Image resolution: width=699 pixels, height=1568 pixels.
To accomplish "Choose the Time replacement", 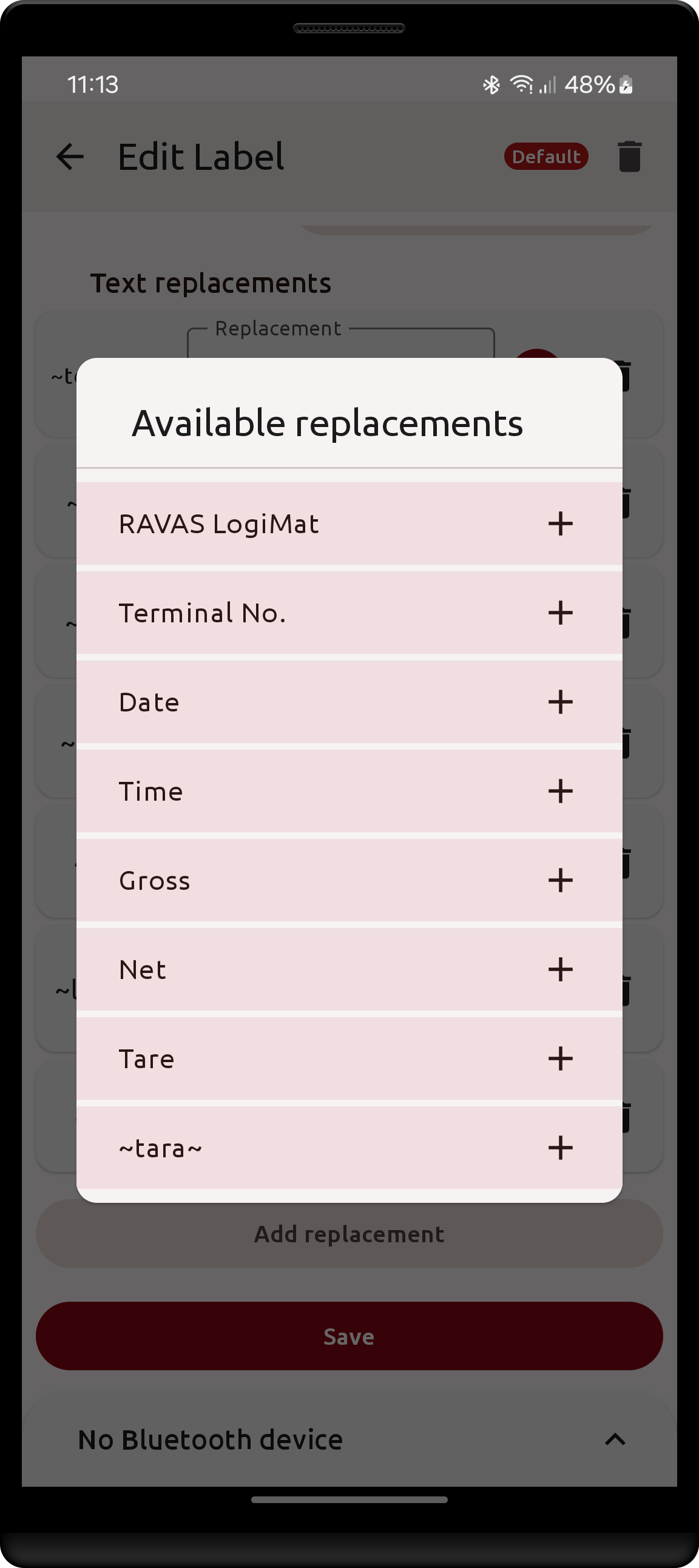I will [x=559, y=791].
